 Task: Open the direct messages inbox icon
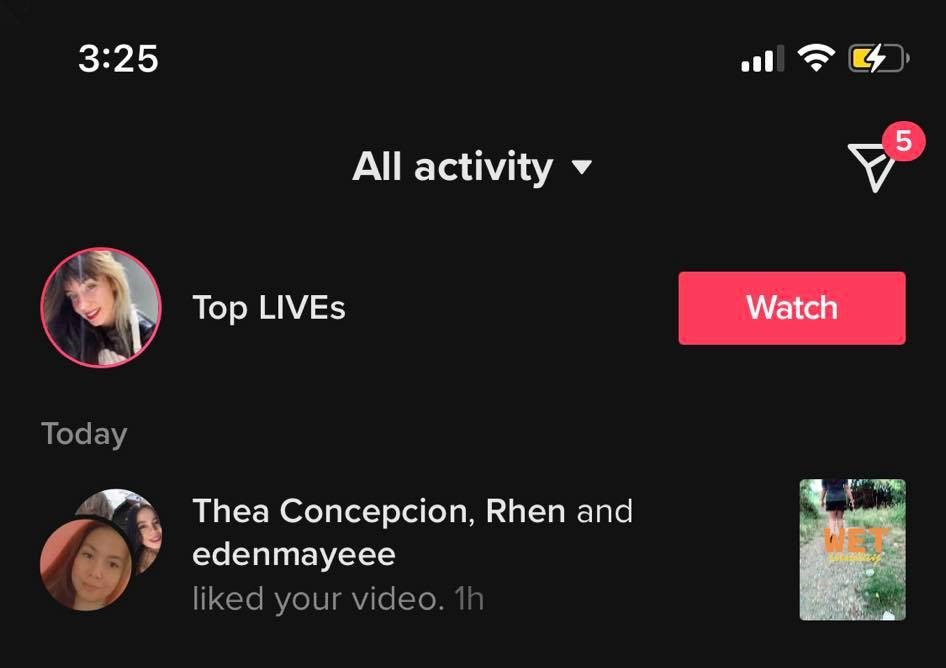click(x=872, y=166)
